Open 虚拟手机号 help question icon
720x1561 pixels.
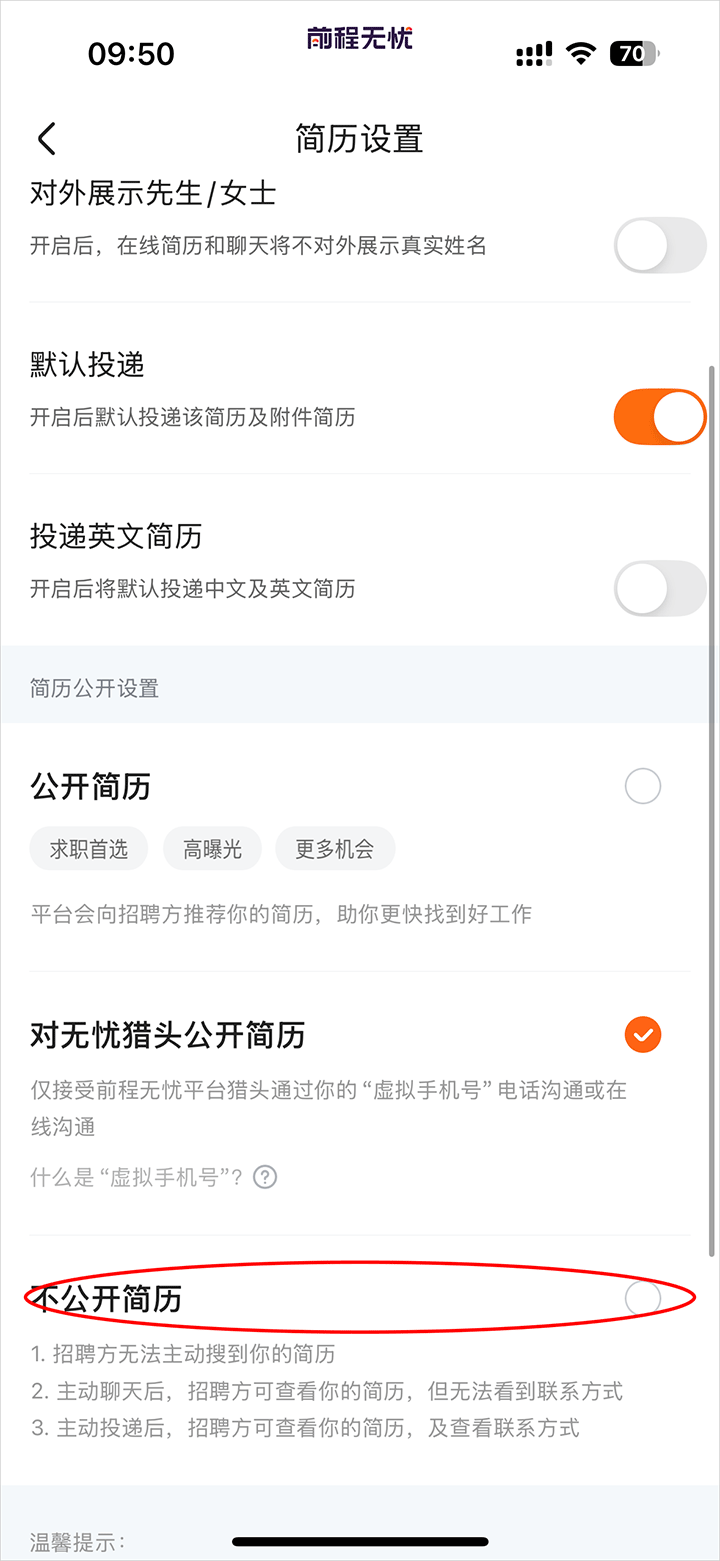265,1177
